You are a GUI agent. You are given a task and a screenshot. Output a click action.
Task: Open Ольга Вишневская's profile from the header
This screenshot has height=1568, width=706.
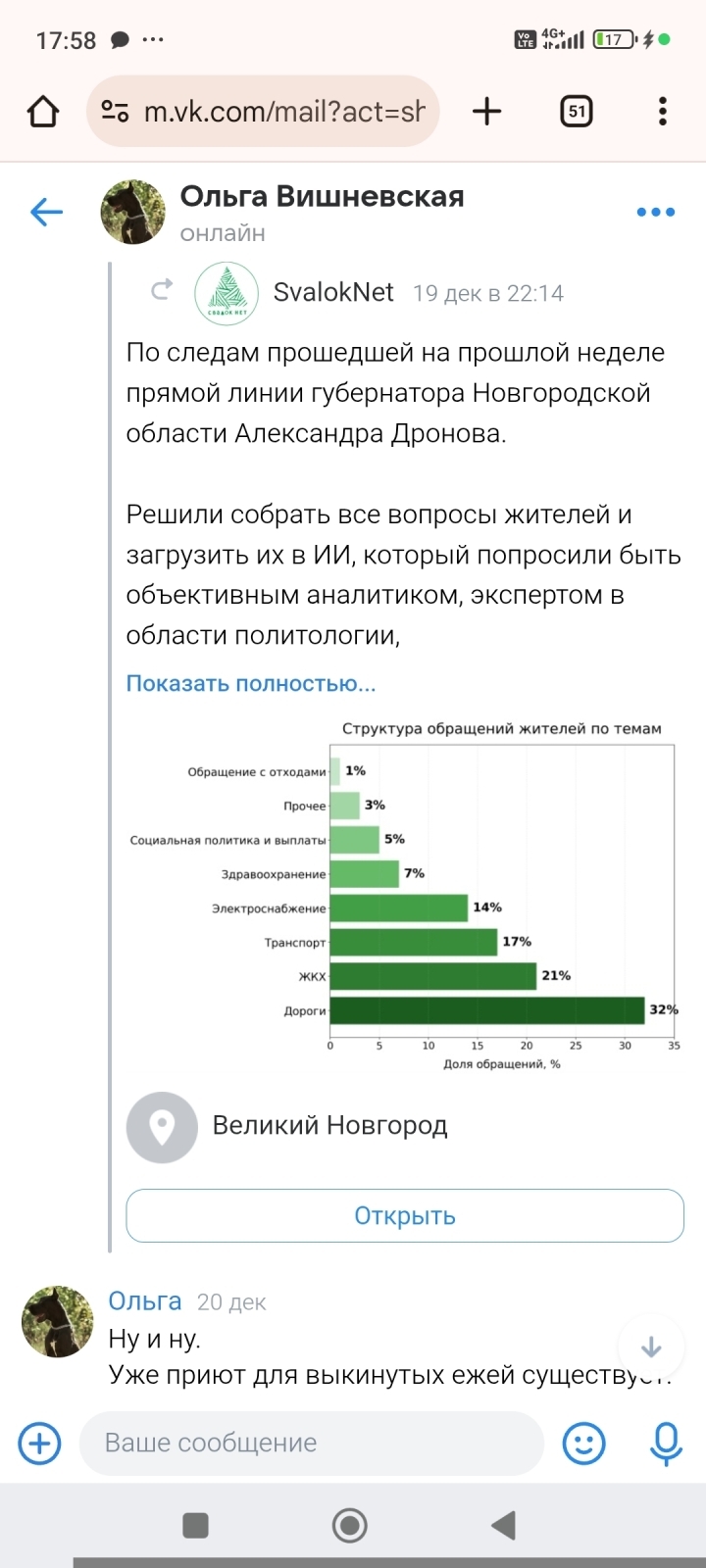pyautogui.click(x=322, y=197)
